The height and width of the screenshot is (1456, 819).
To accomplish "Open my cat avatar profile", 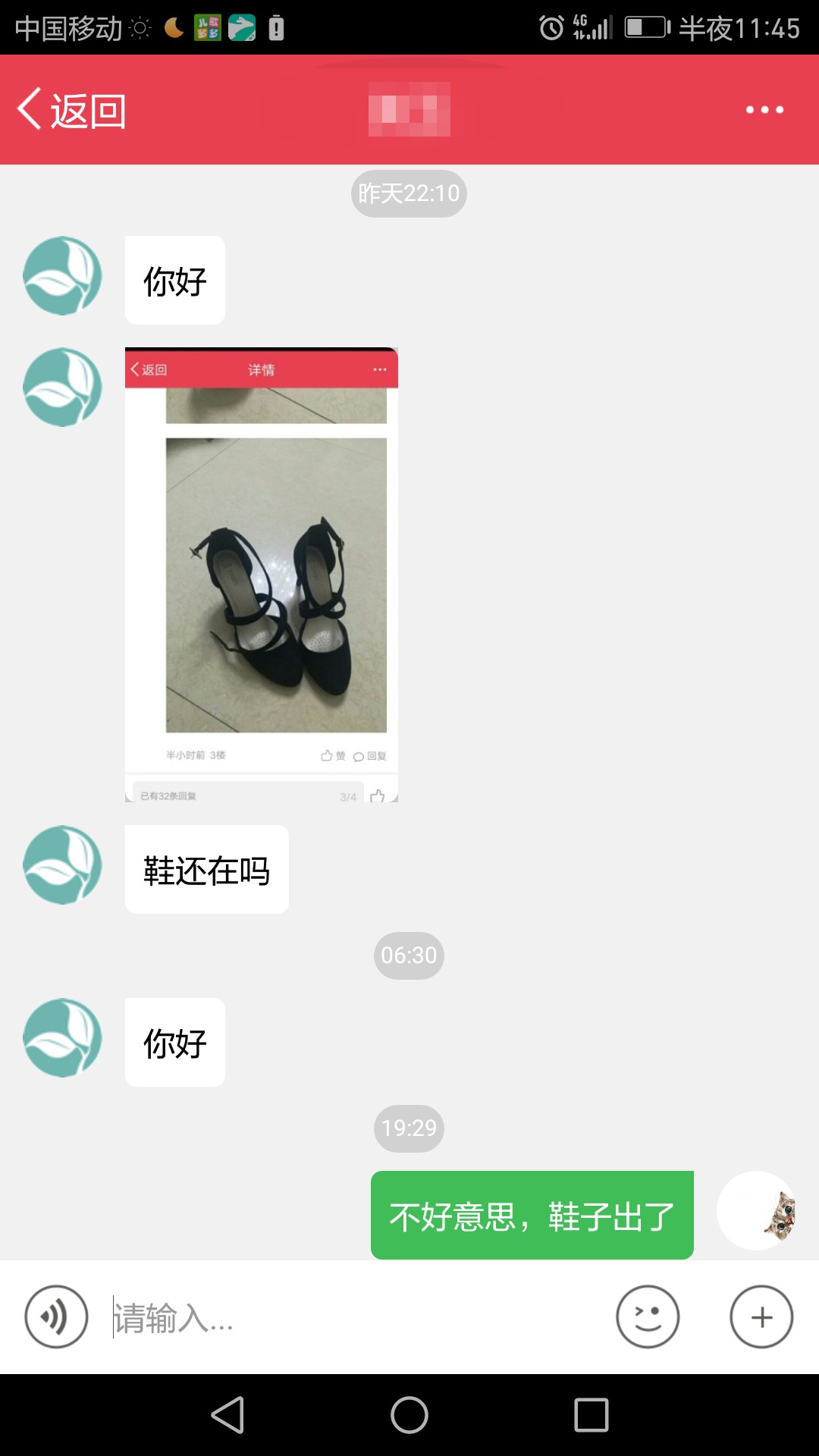I will [x=756, y=1211].
